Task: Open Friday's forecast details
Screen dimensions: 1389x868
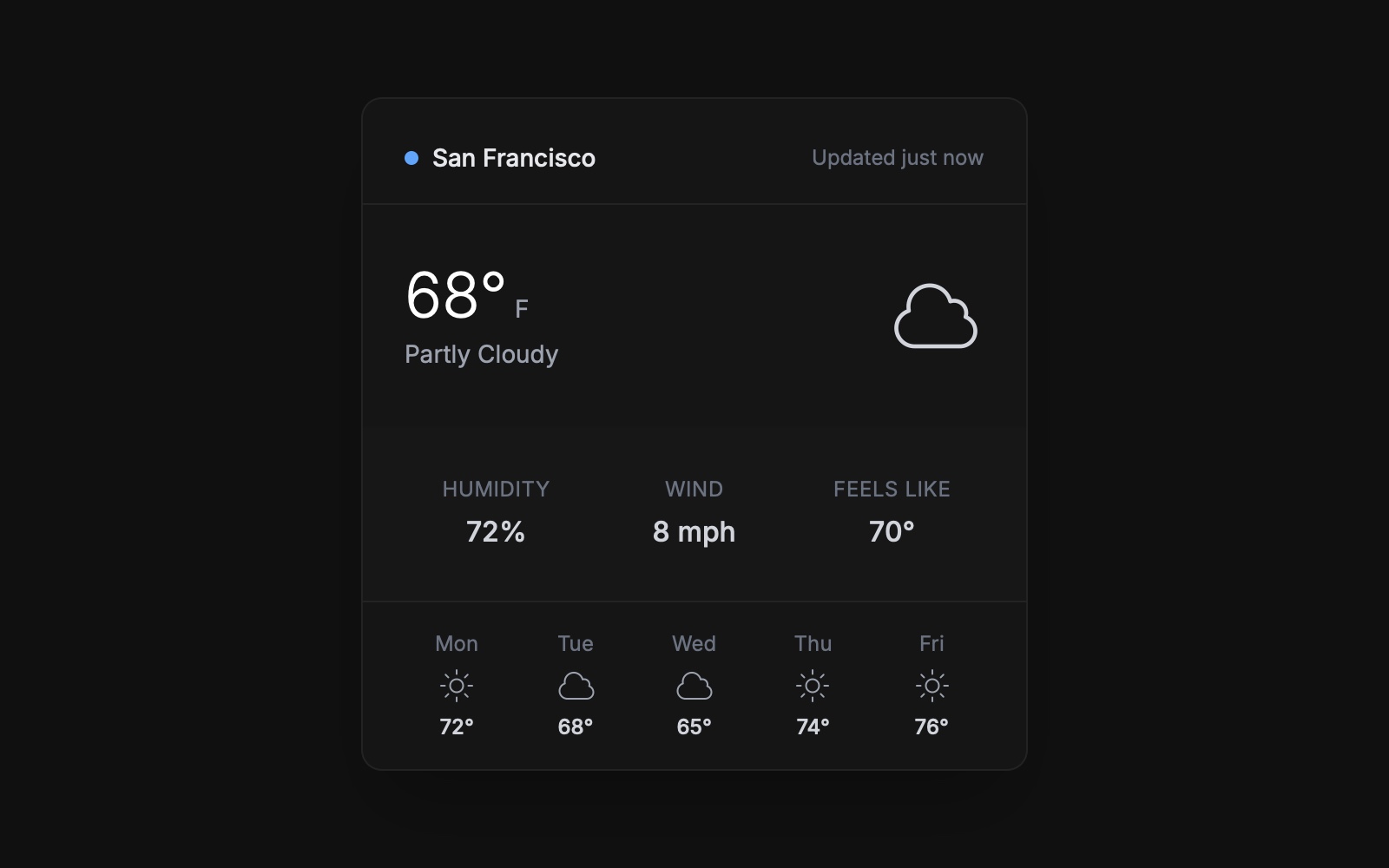Action: [931, 686]
